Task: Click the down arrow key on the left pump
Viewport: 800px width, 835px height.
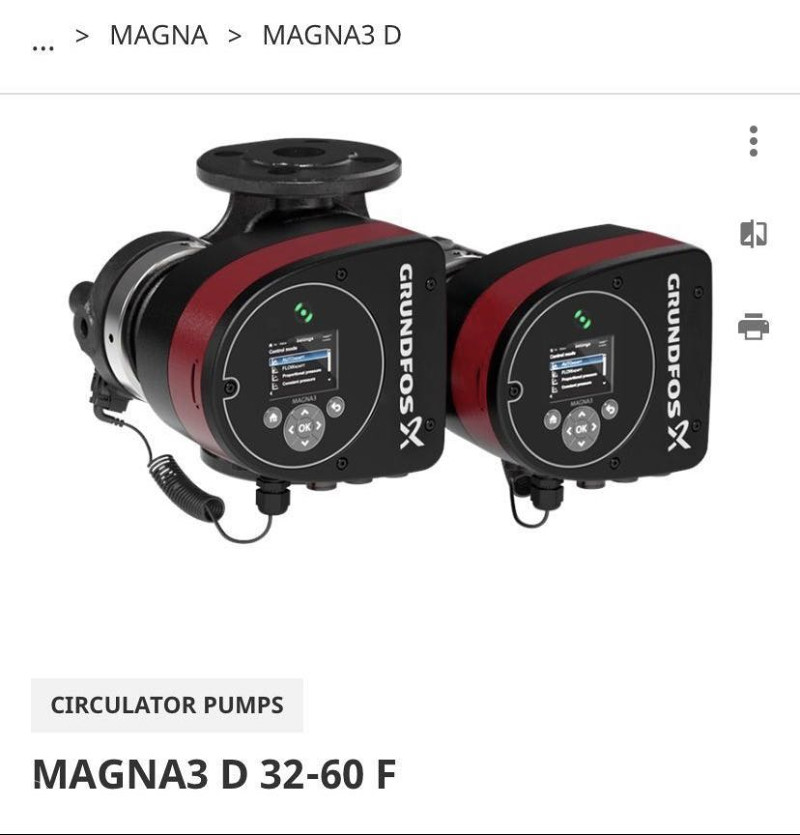Action: (x=305, y=443)
